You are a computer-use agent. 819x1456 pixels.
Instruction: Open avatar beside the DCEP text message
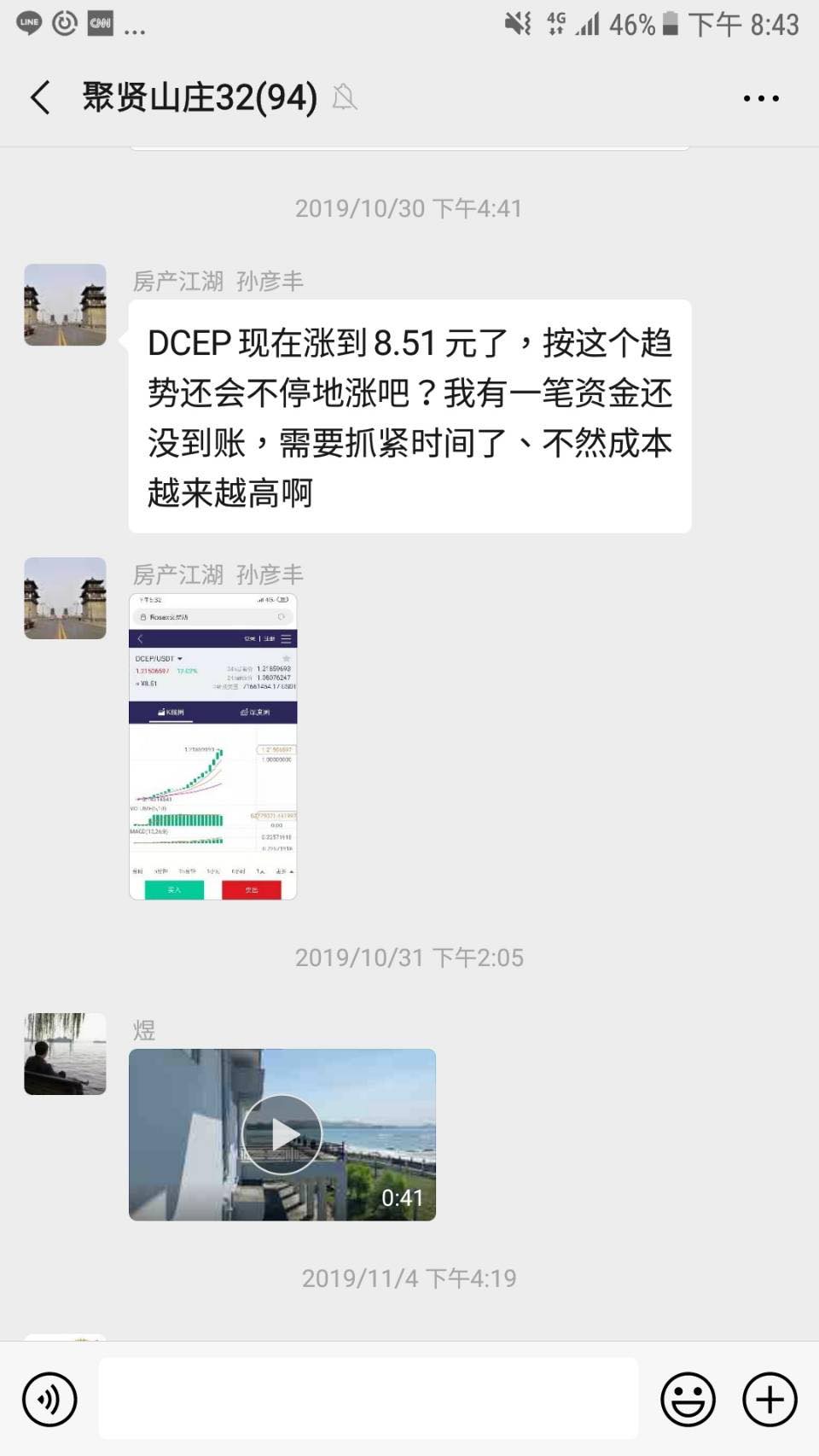click(x=65, y=305)
